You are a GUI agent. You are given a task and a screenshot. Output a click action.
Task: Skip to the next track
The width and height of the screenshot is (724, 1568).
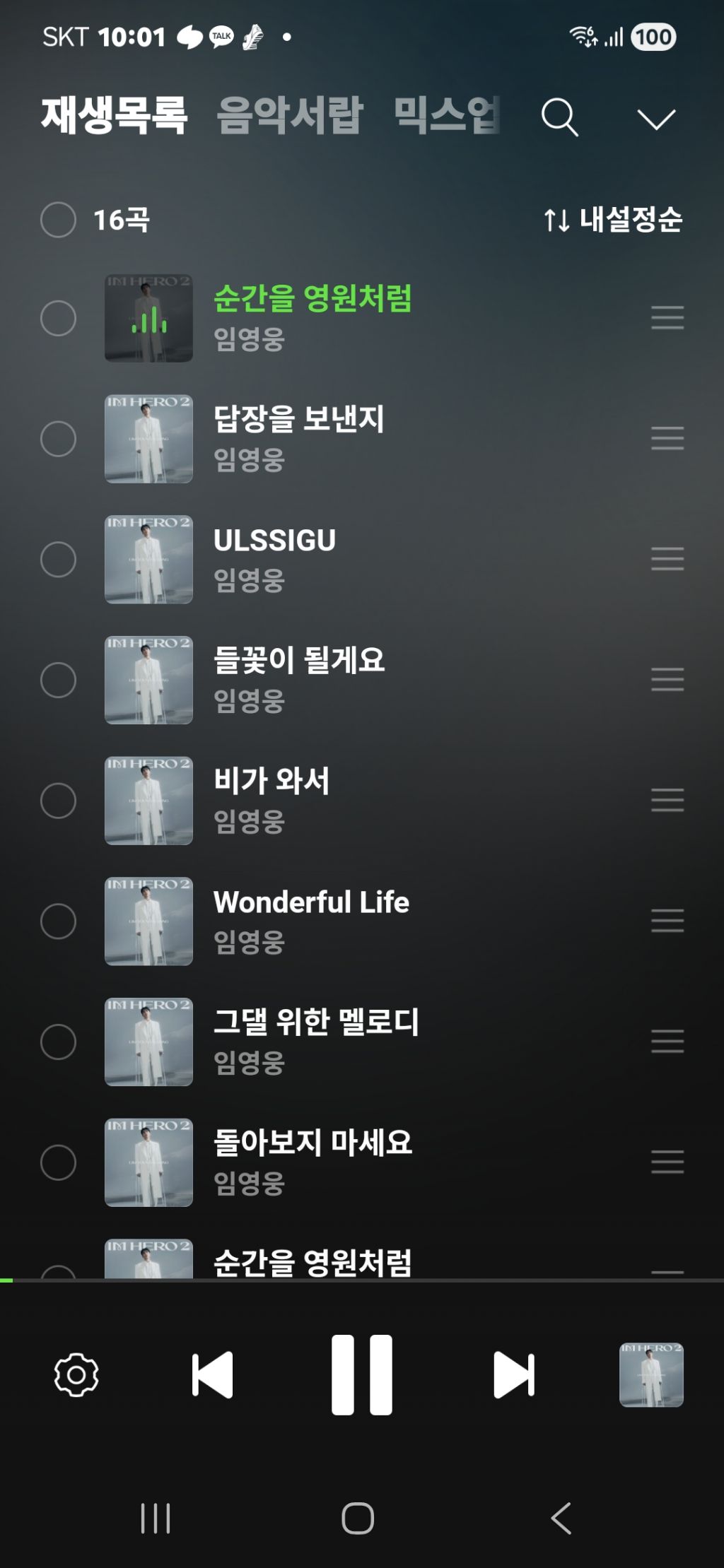point(513,1375)
